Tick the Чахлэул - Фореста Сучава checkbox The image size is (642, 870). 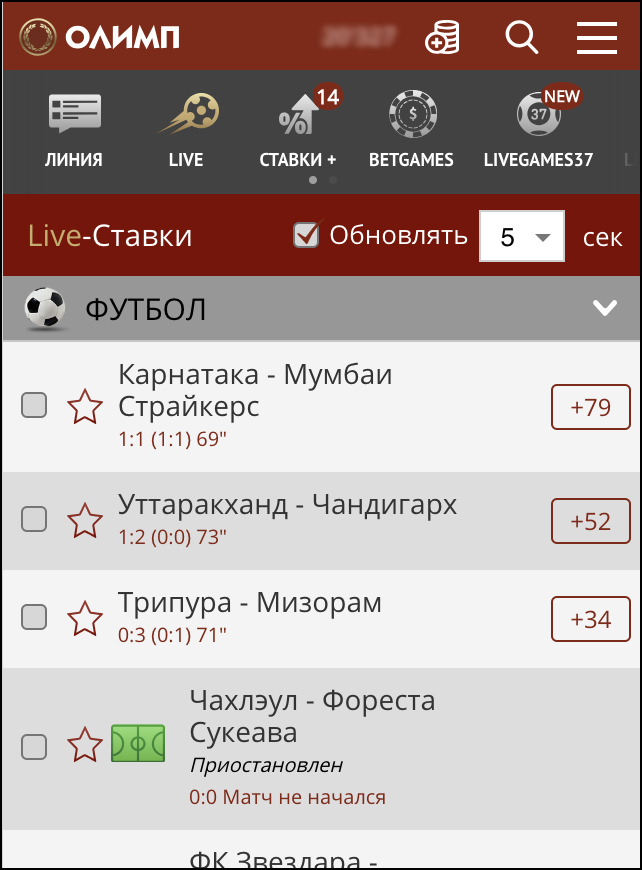tap(34, 746)
